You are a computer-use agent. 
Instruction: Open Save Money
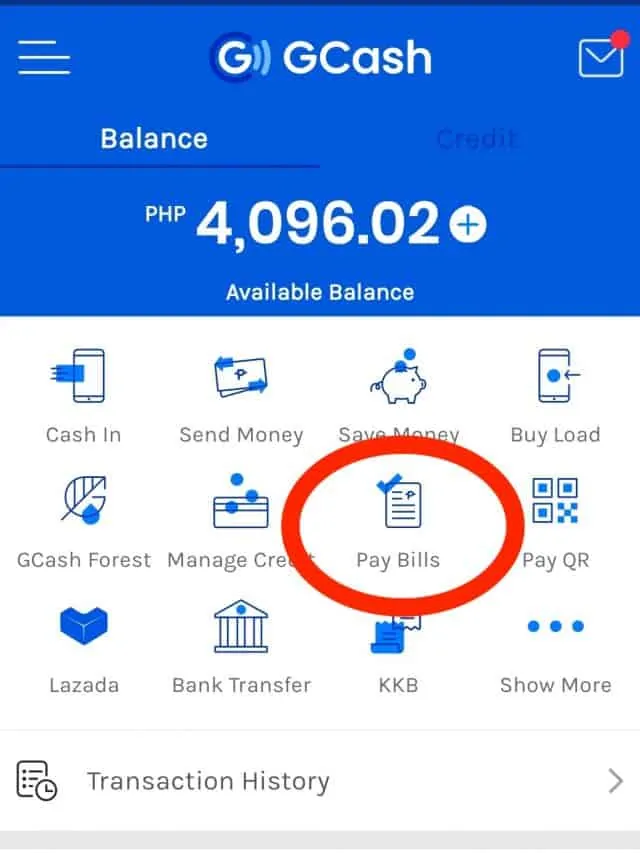(x=398, y=395)
